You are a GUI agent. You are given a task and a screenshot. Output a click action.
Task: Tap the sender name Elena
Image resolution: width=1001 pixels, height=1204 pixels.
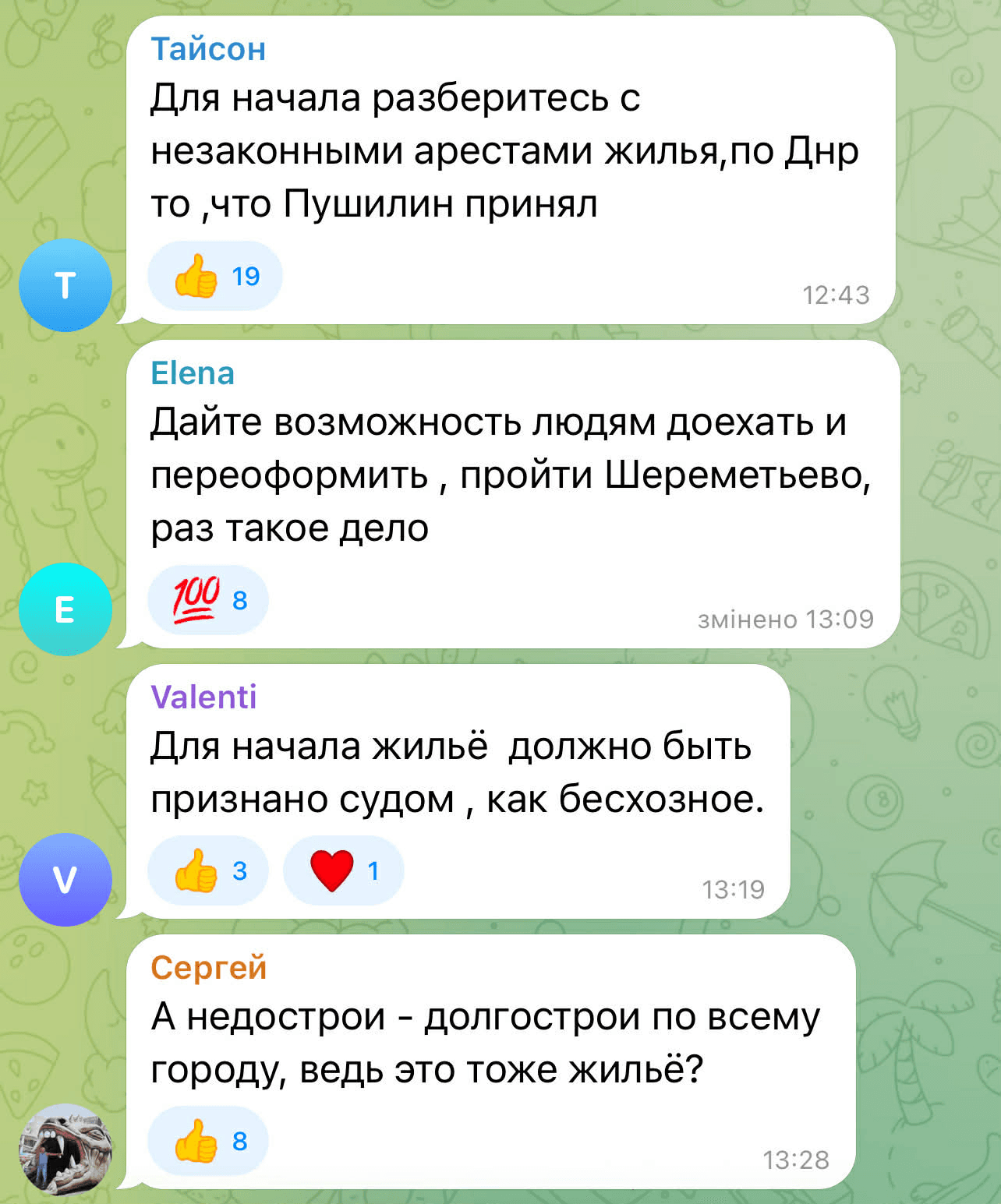pyautogui.click(x=193, y=373)
